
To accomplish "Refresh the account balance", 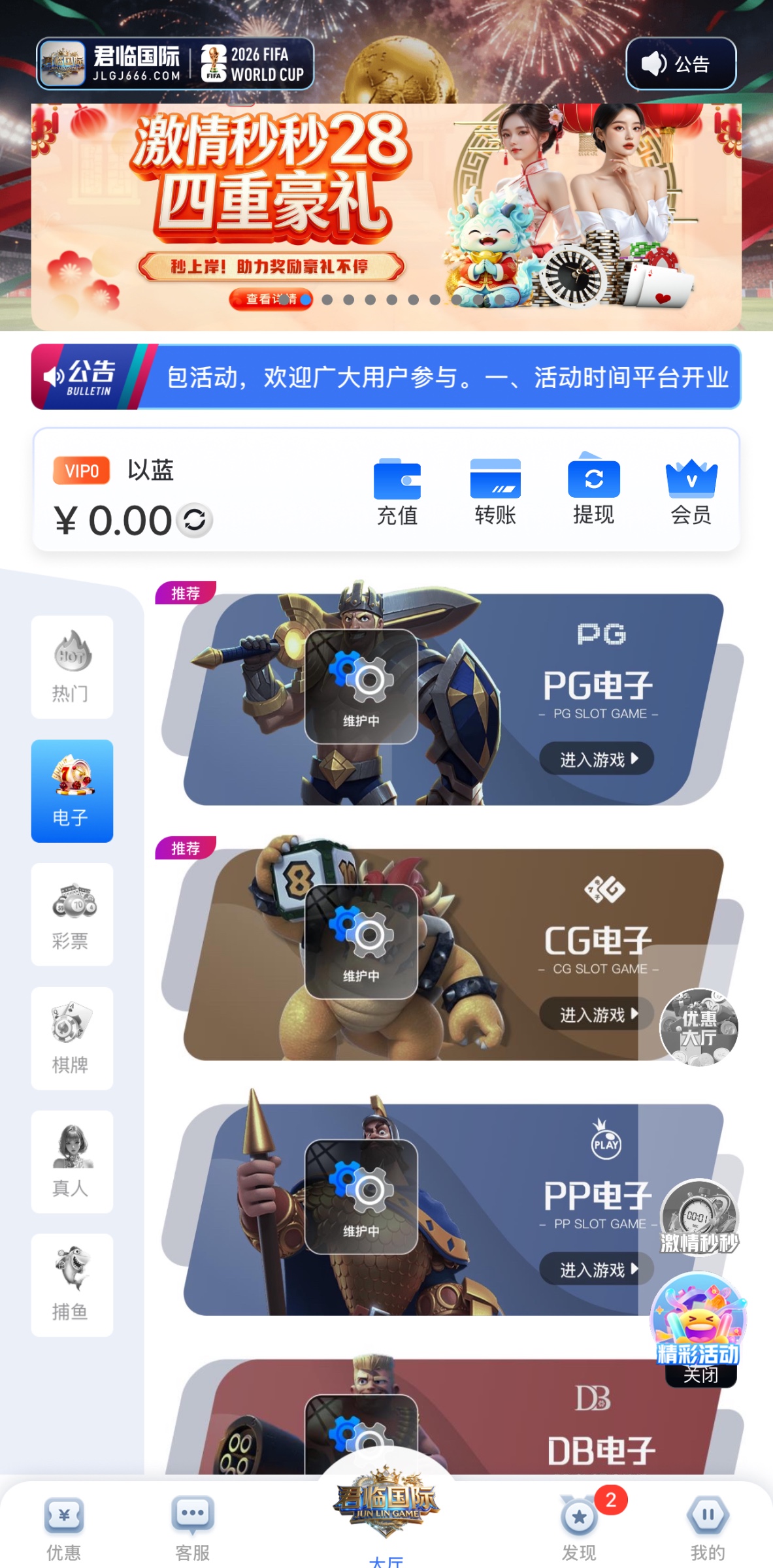I will coord(195,520).
